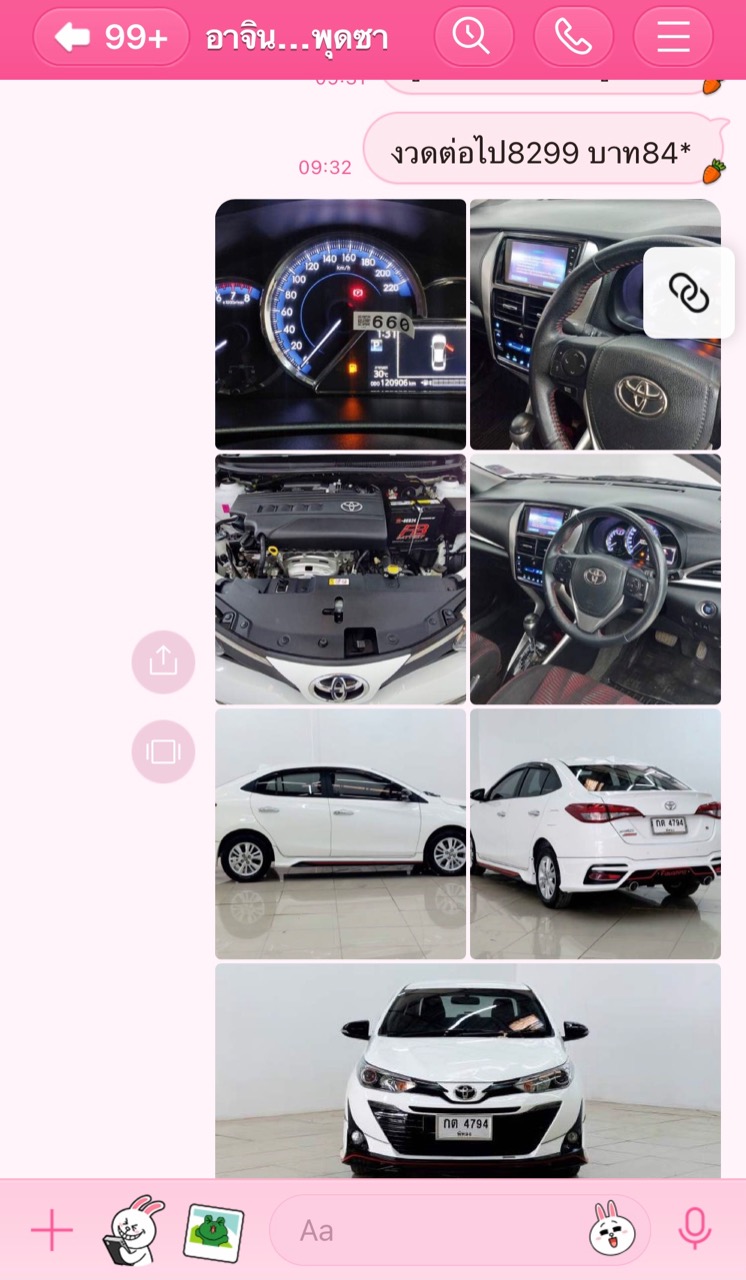View the white car side photo
The image size is (746, 1280).
pyautogui.click(x=340, y=834)
